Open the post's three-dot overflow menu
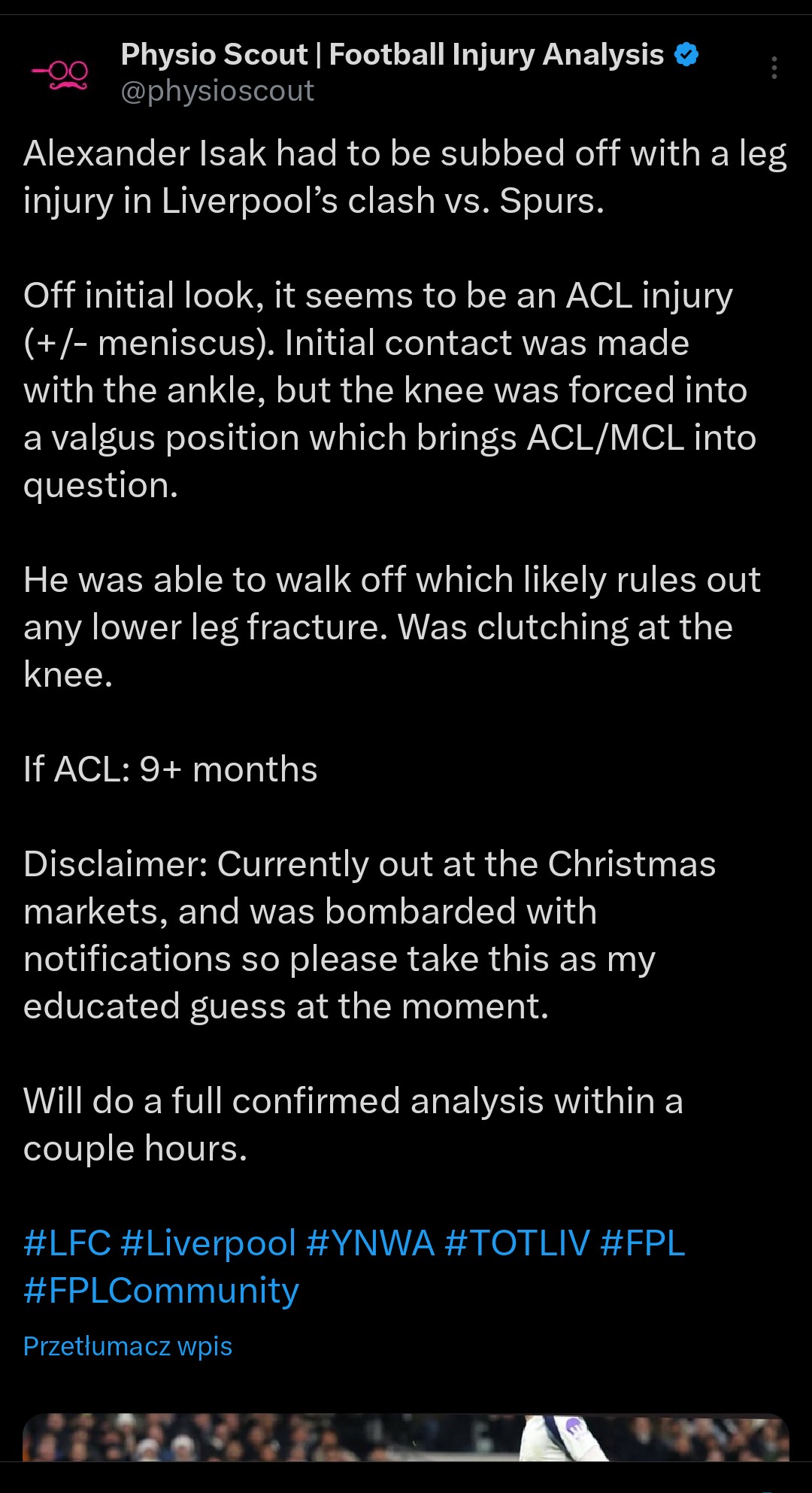This screenshot has width=812, height=1493. pos(774,68)
